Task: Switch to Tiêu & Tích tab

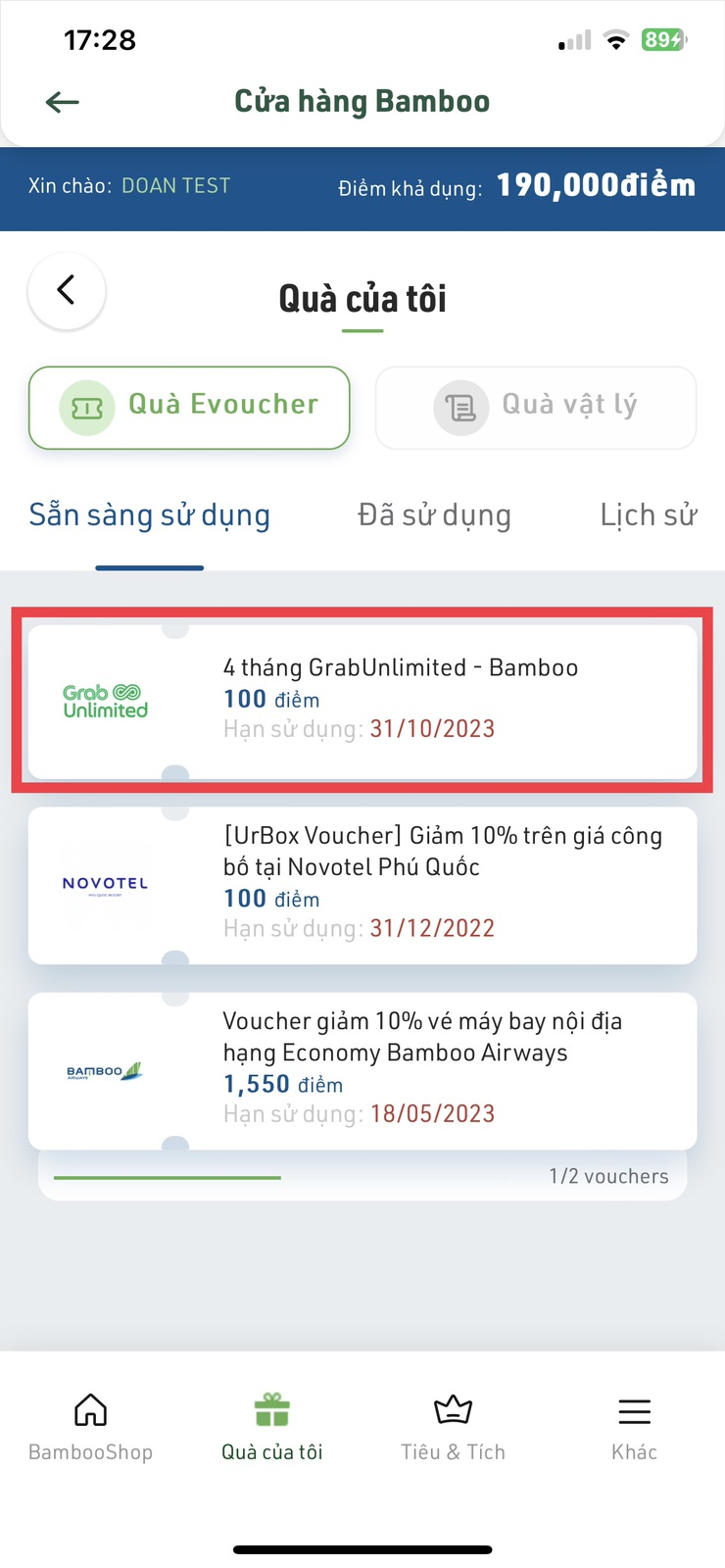Action: click(x=453, y=1427)
